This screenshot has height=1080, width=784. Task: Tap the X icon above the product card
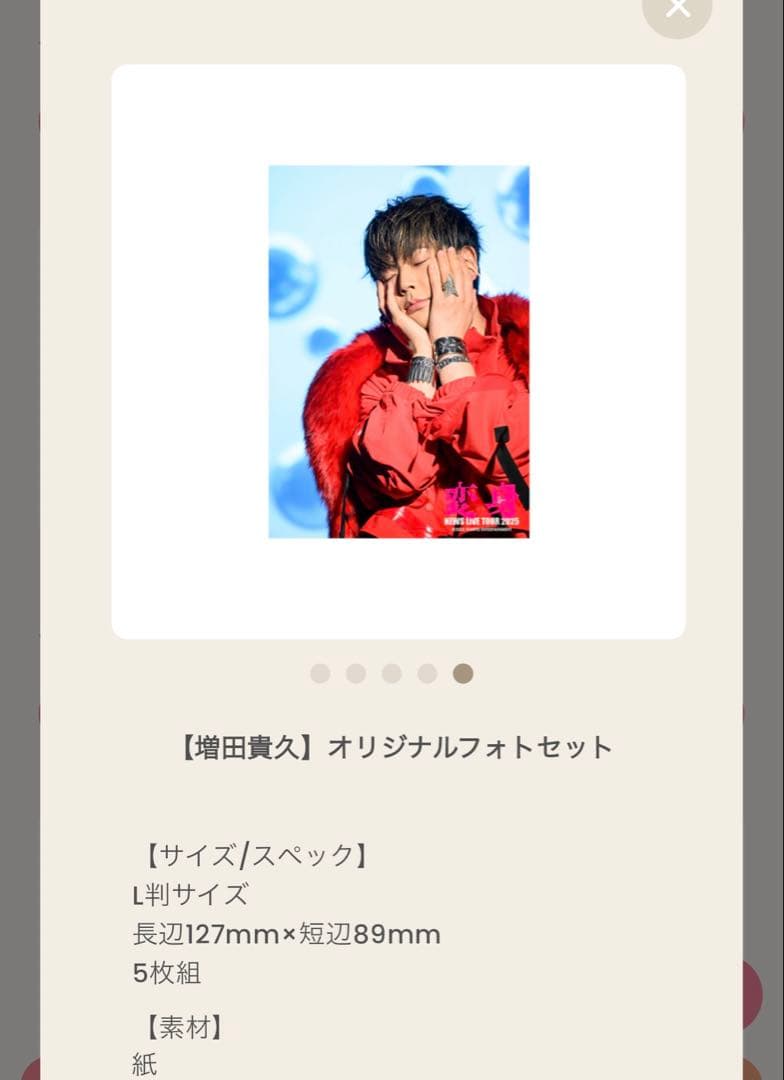[x=677, y=10]
